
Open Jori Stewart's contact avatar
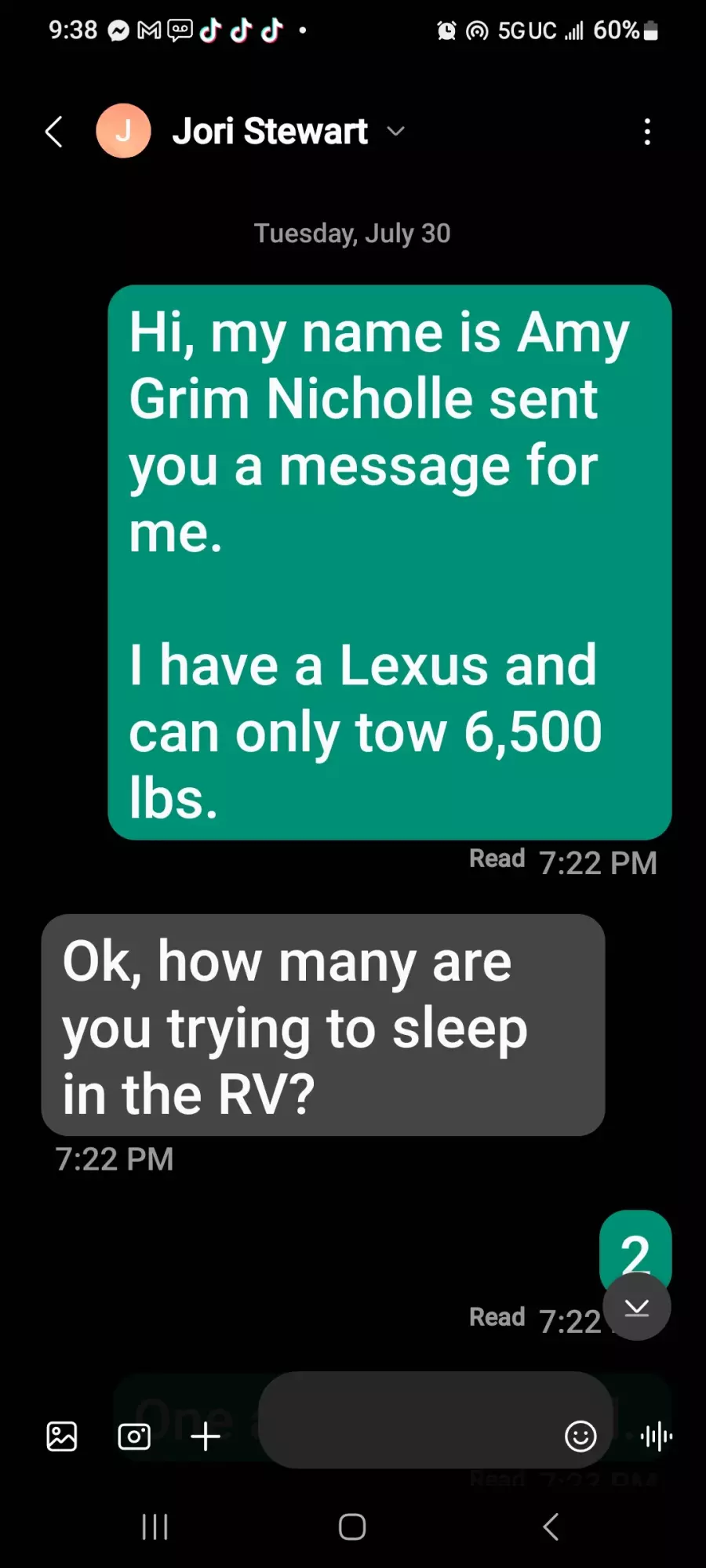pyautogui.click(x=123, y=131)
